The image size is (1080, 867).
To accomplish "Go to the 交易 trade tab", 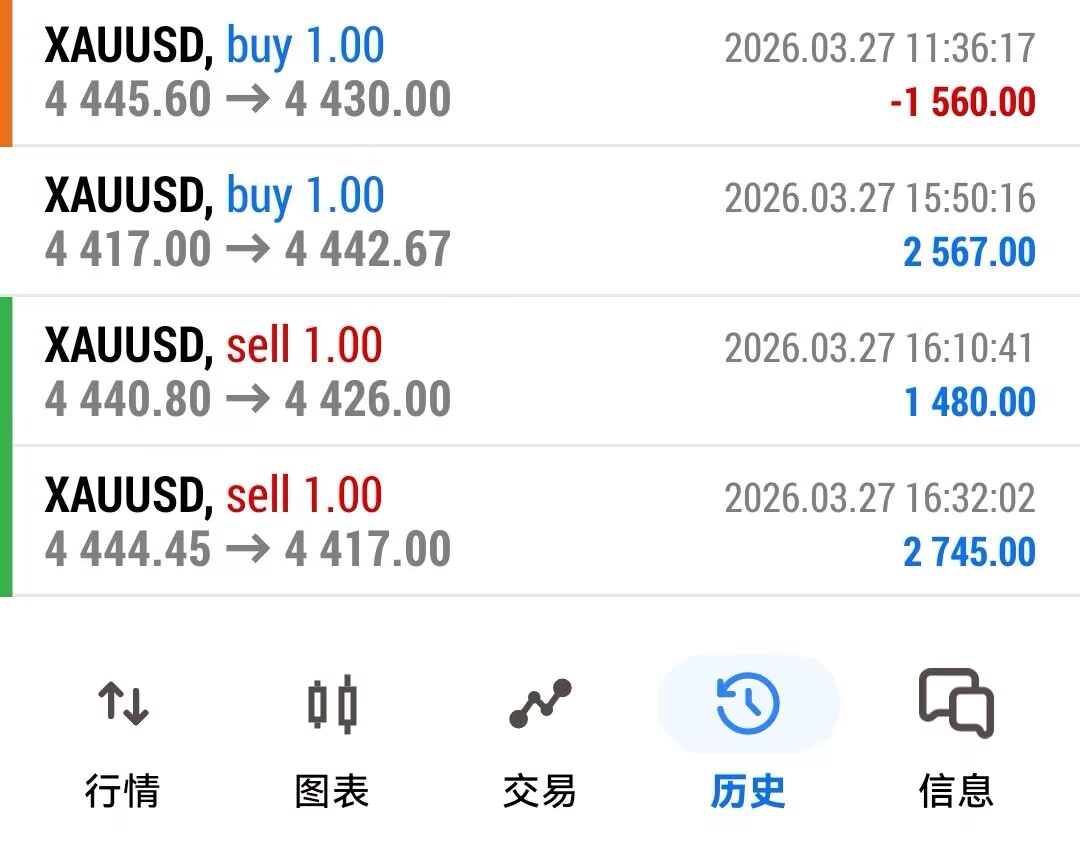I will pyautogui.click(x=540, y=742).
